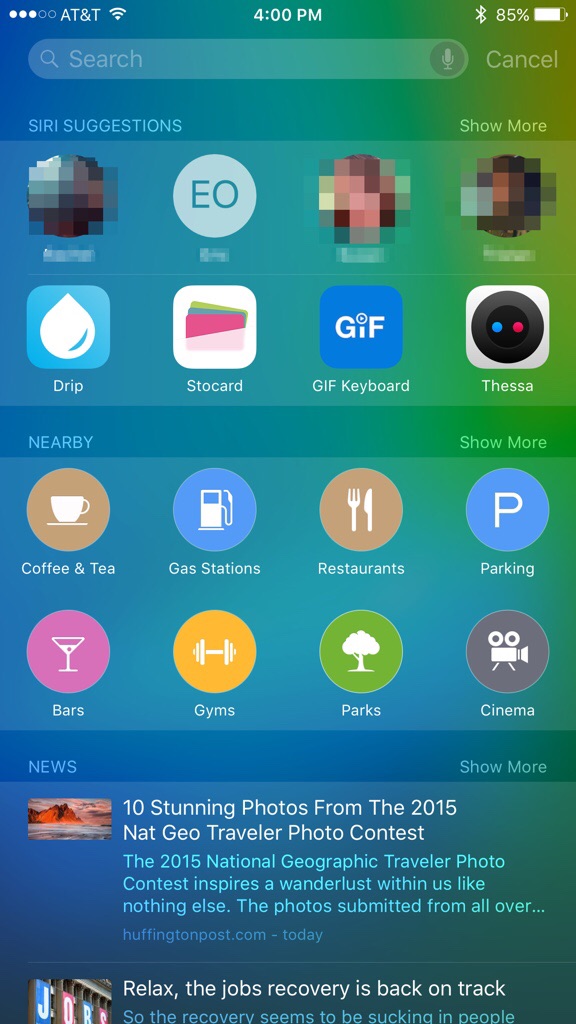Show more News stories
The width and height of the screenshot is (576, 1024).
pyautogui.click(x=503, y=767)
